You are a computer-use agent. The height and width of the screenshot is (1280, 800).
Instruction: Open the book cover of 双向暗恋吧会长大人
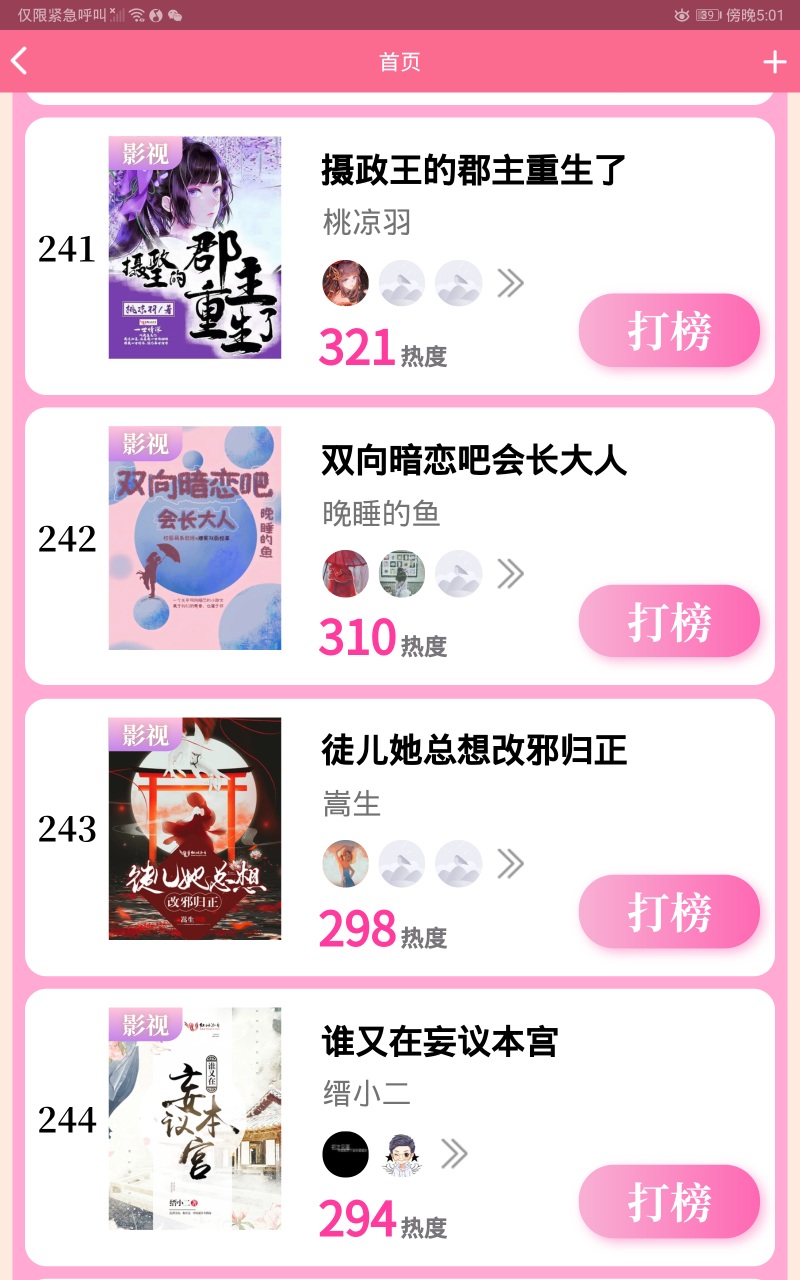195,538
